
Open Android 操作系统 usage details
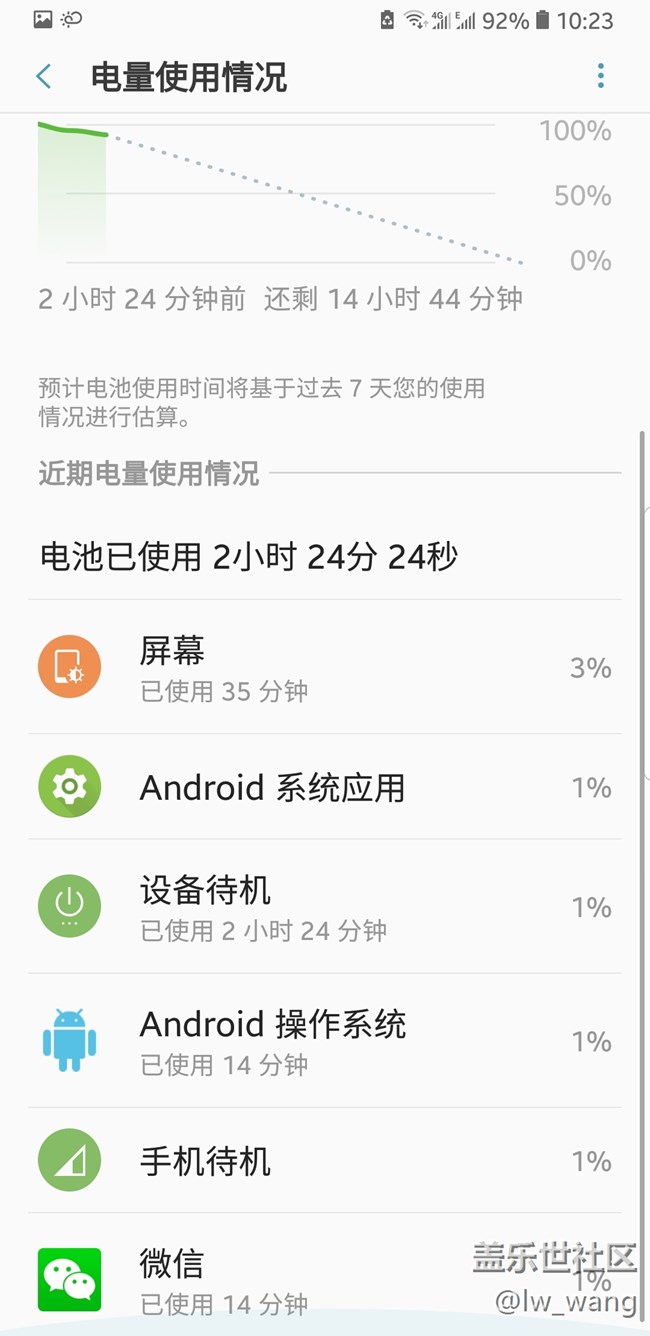(325, 1041)
